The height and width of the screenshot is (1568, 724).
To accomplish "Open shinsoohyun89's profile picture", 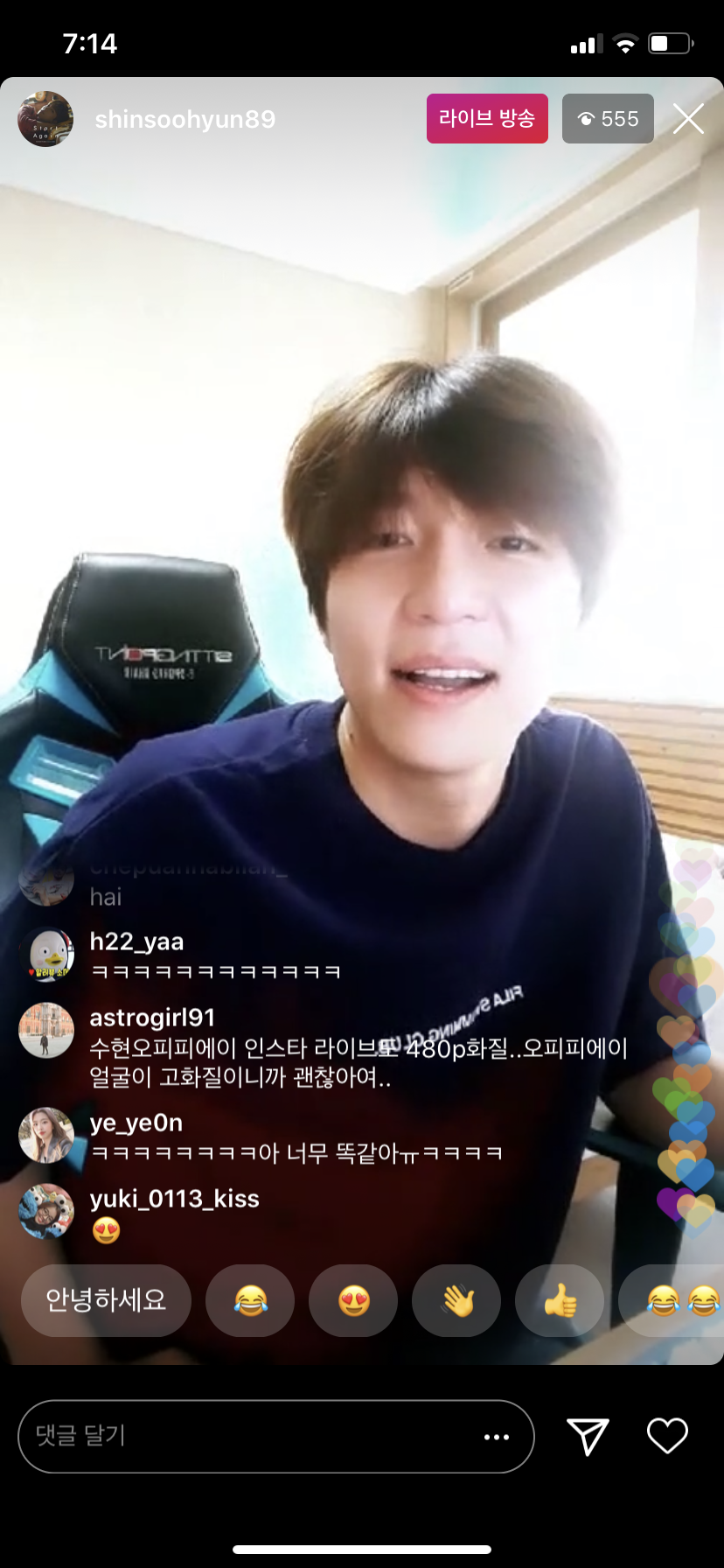I will (45, 119).
